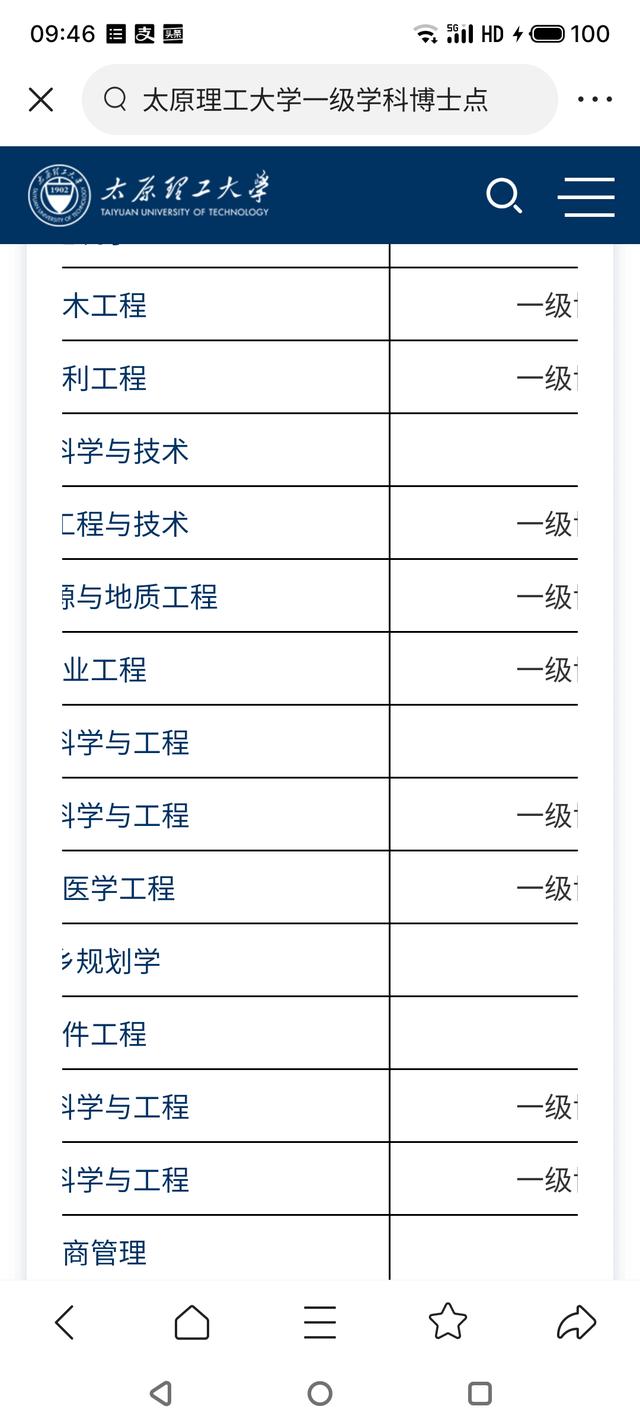Close the browser page with X
This screenshot has height=1422, width=640.
[x=41, y=99]
